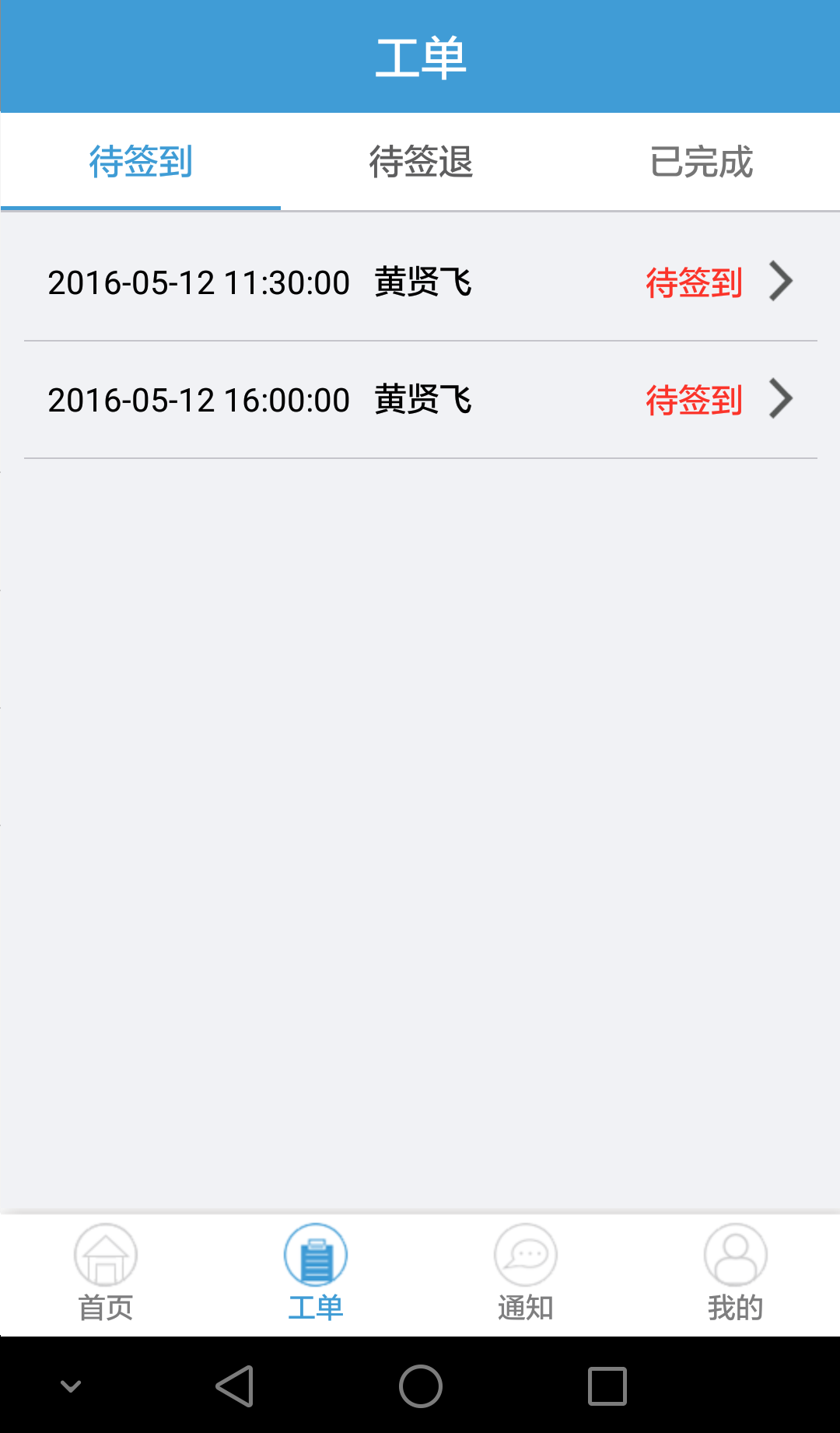Image resolution: width=840 pixels, height=1433 pixels.
Task: Go to the 首页 home tab
Action: [x=106, y=1274]
